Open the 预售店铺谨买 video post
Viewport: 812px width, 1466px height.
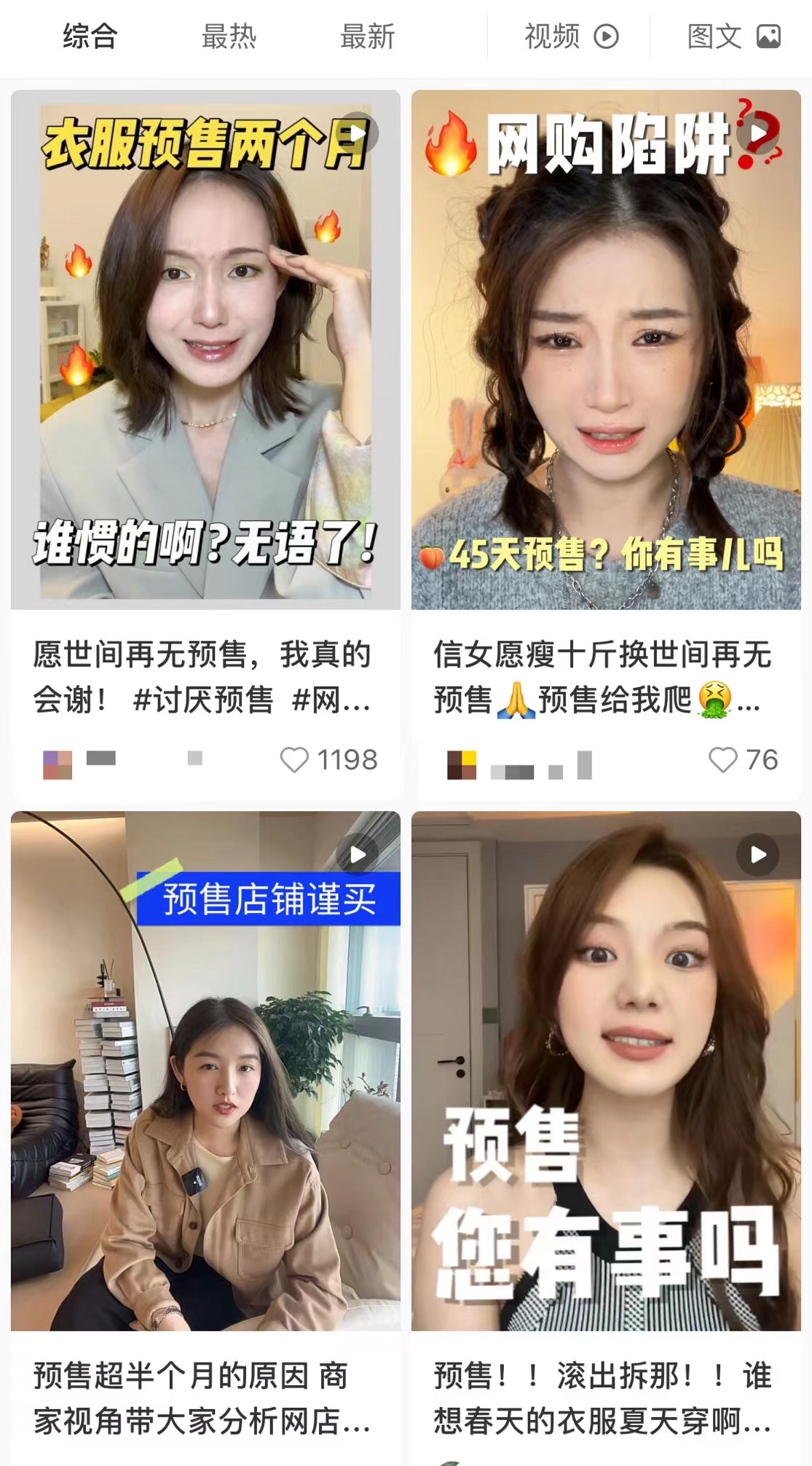[205, 1071]
